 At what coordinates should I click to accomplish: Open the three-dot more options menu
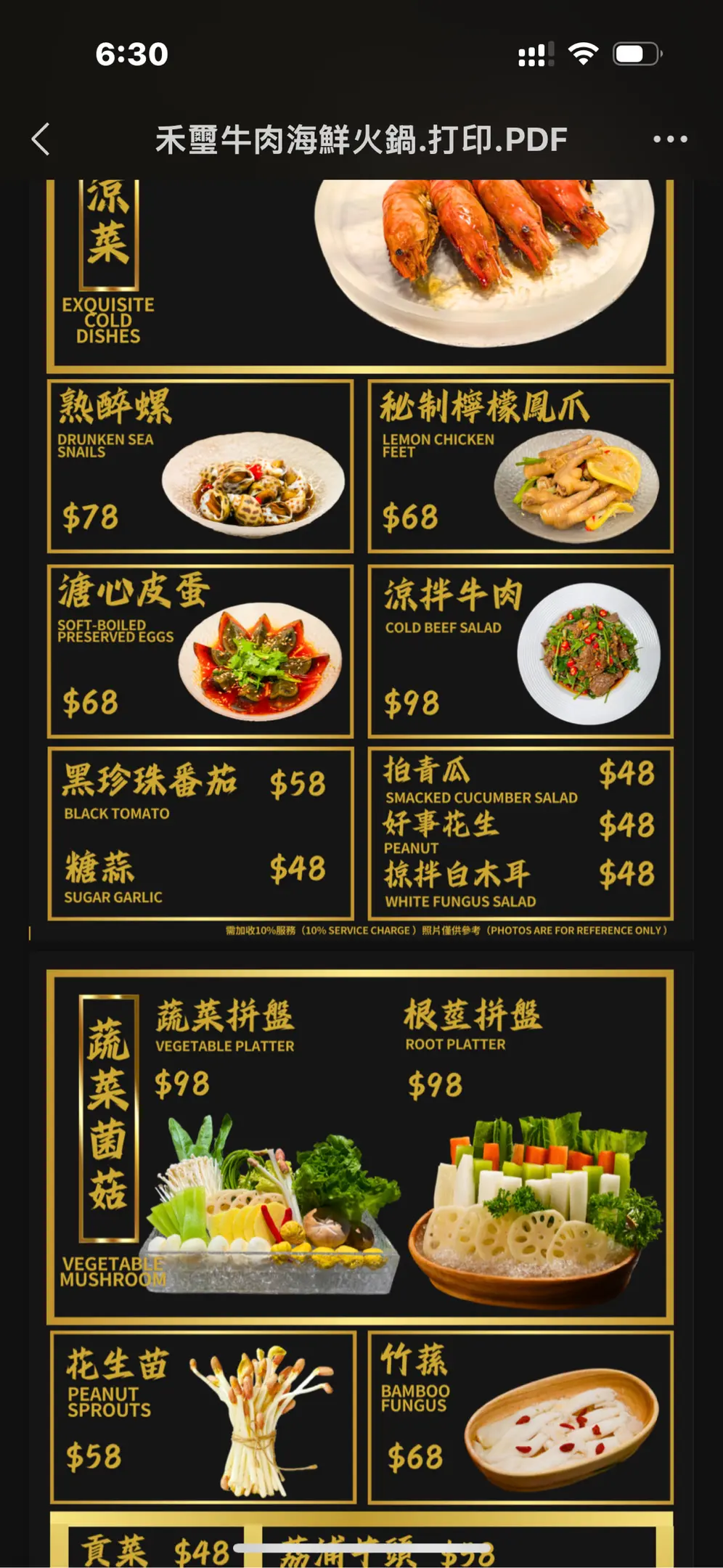coord(669,139)
